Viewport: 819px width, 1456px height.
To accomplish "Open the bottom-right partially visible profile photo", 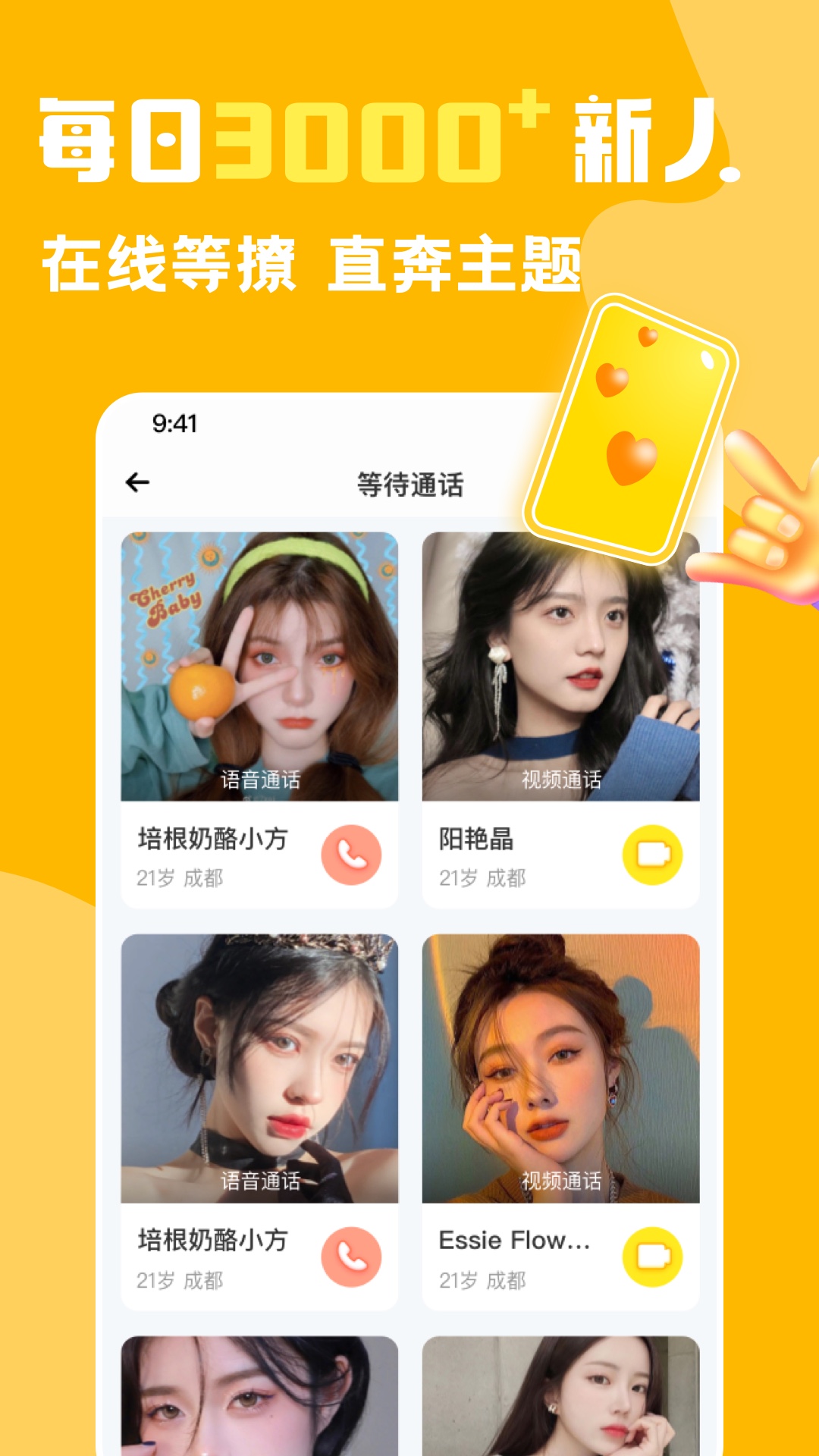I will [x=561, y=1403].
